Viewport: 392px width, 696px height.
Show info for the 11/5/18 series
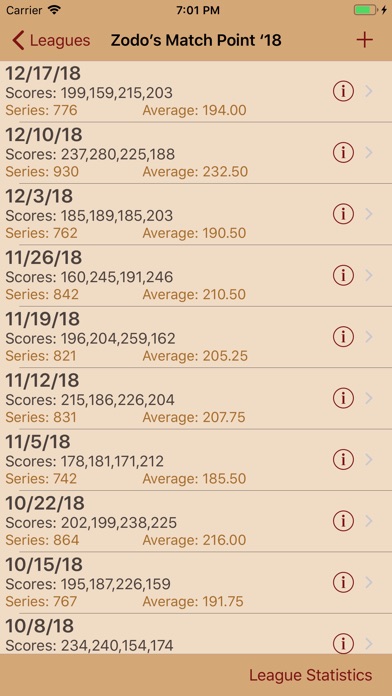[x=343, y=460]
